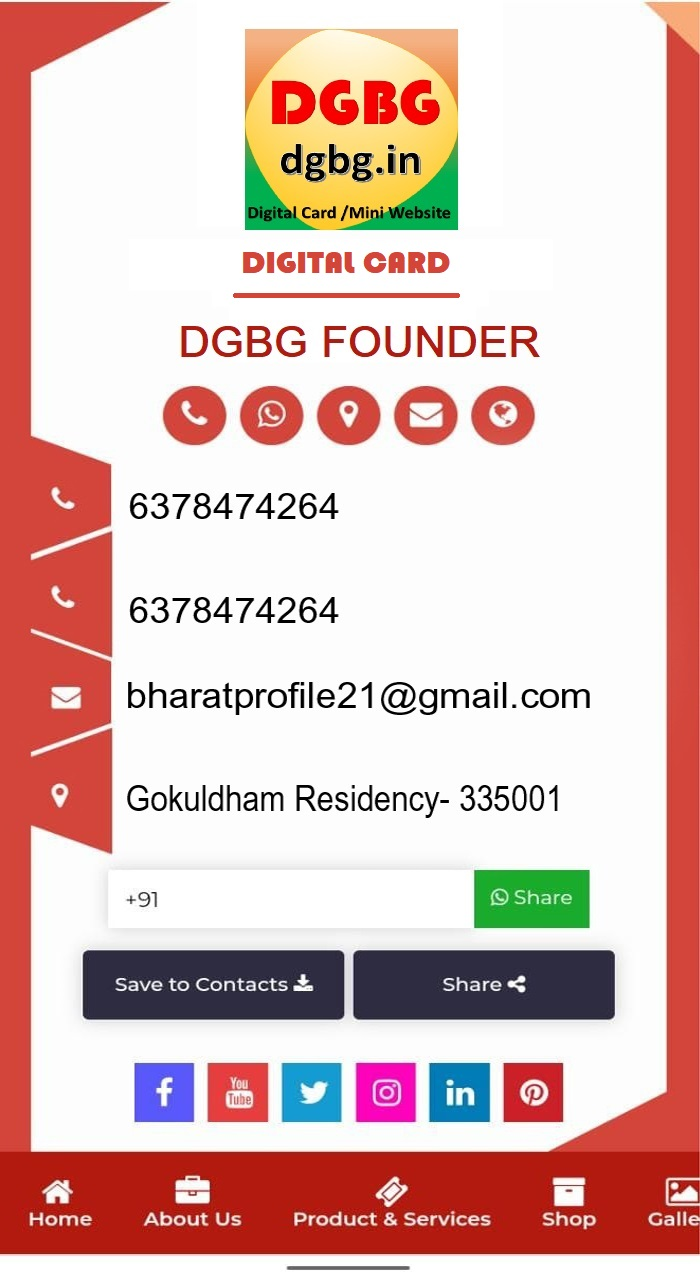The width and height of the screenshot is (700, 1280).
Task: Go to the Home tab
Action: (x=60, y=1203)
